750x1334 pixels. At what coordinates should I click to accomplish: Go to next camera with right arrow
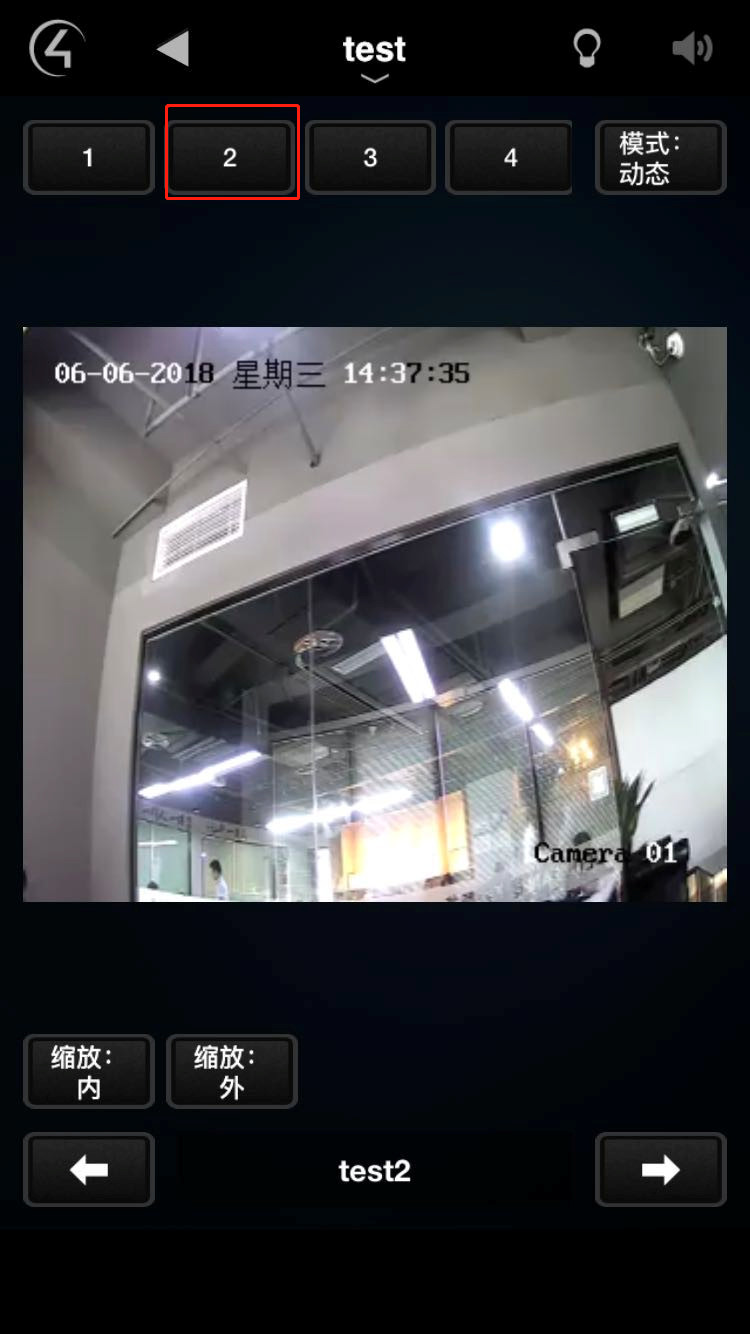tap(660, 1169)
